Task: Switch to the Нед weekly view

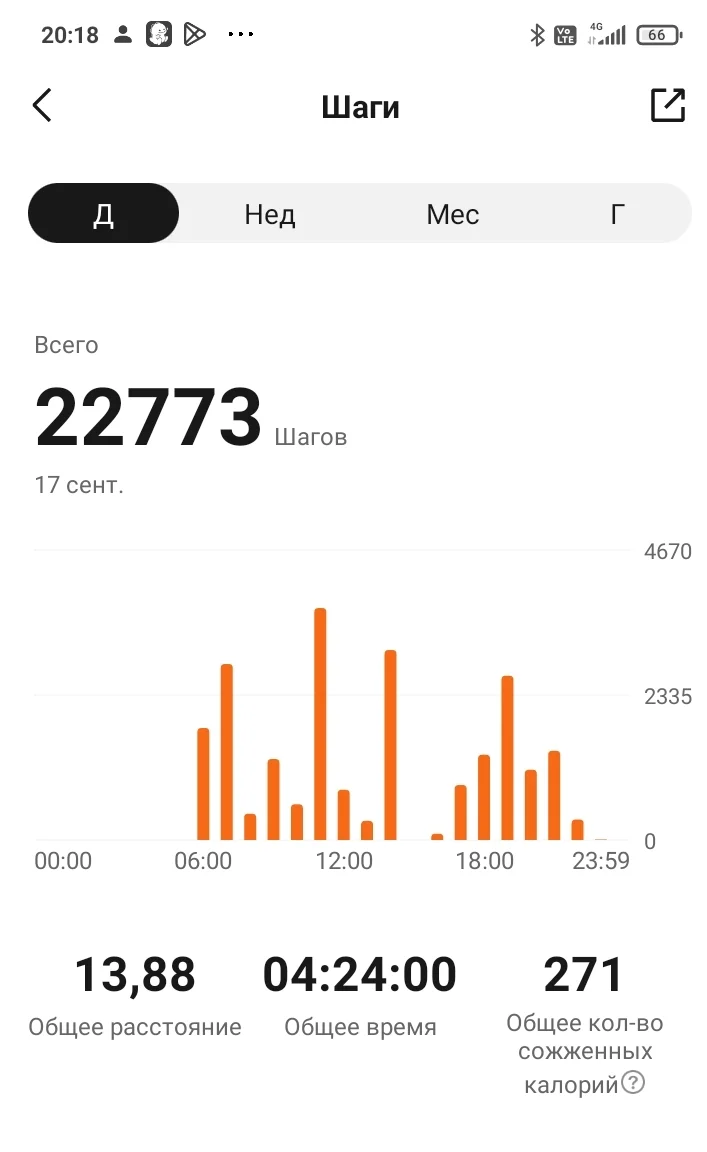Action: click(x=270, y=214)
